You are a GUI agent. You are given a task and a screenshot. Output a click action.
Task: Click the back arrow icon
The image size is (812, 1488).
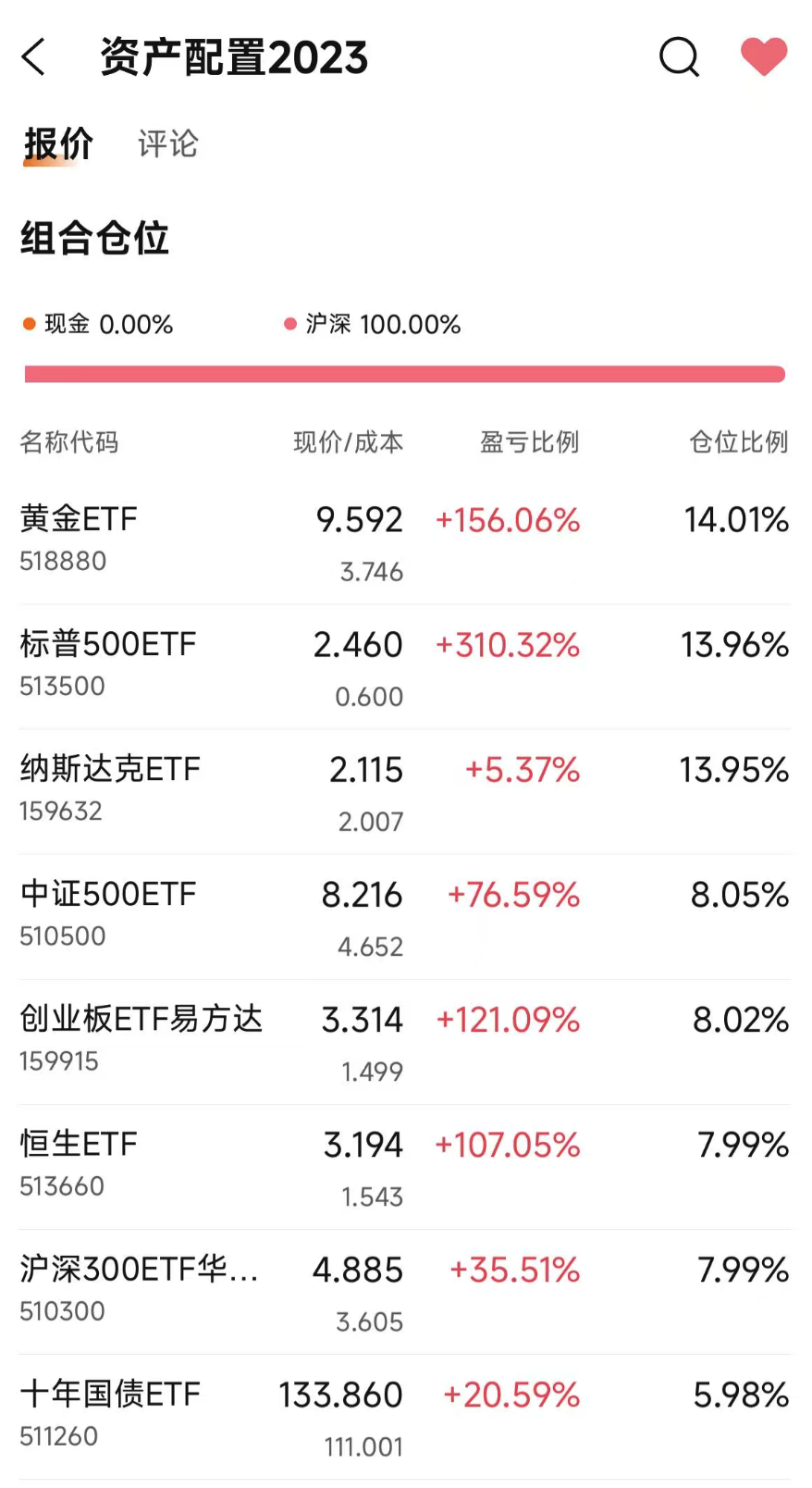(32, 56)
